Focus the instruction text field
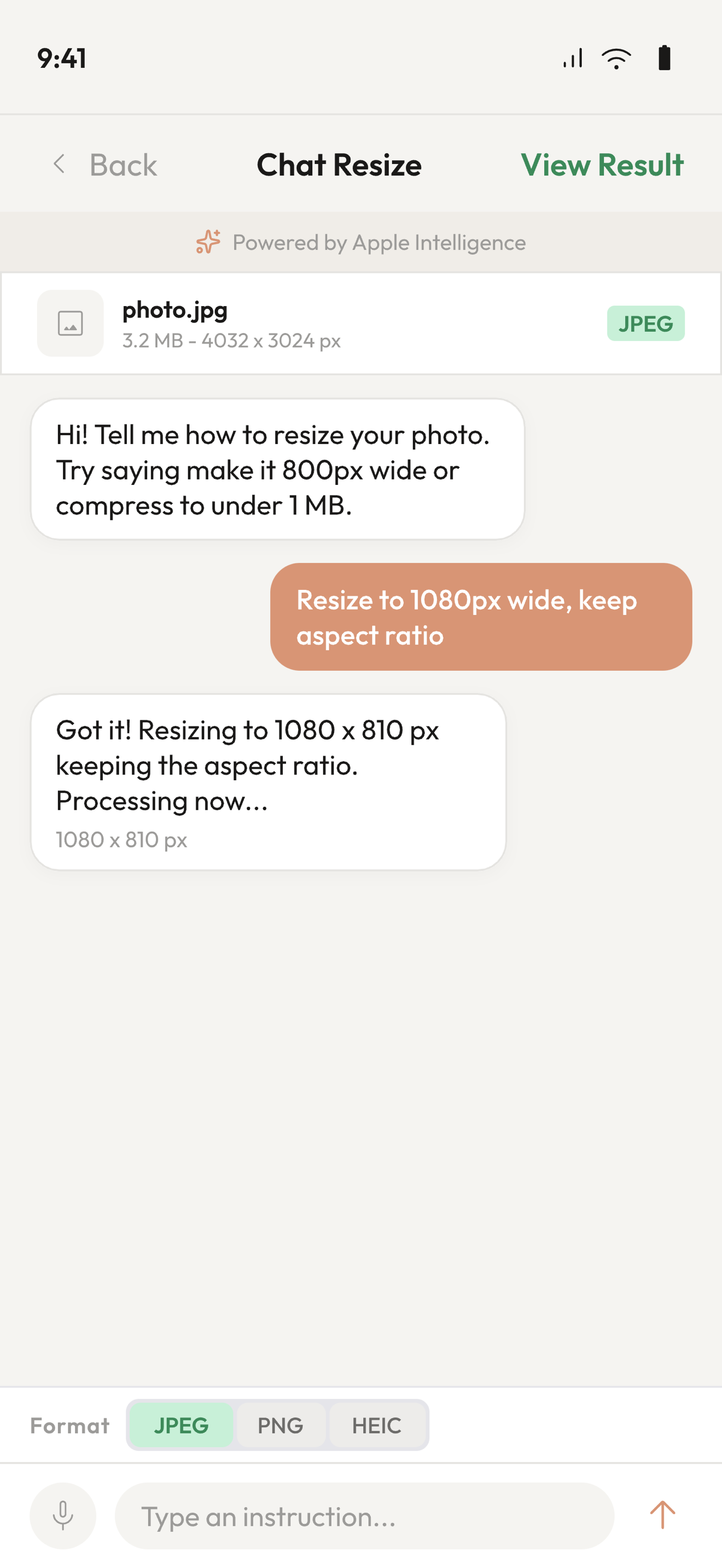This screenshot has width=722, height=1568. point(364,1516)
